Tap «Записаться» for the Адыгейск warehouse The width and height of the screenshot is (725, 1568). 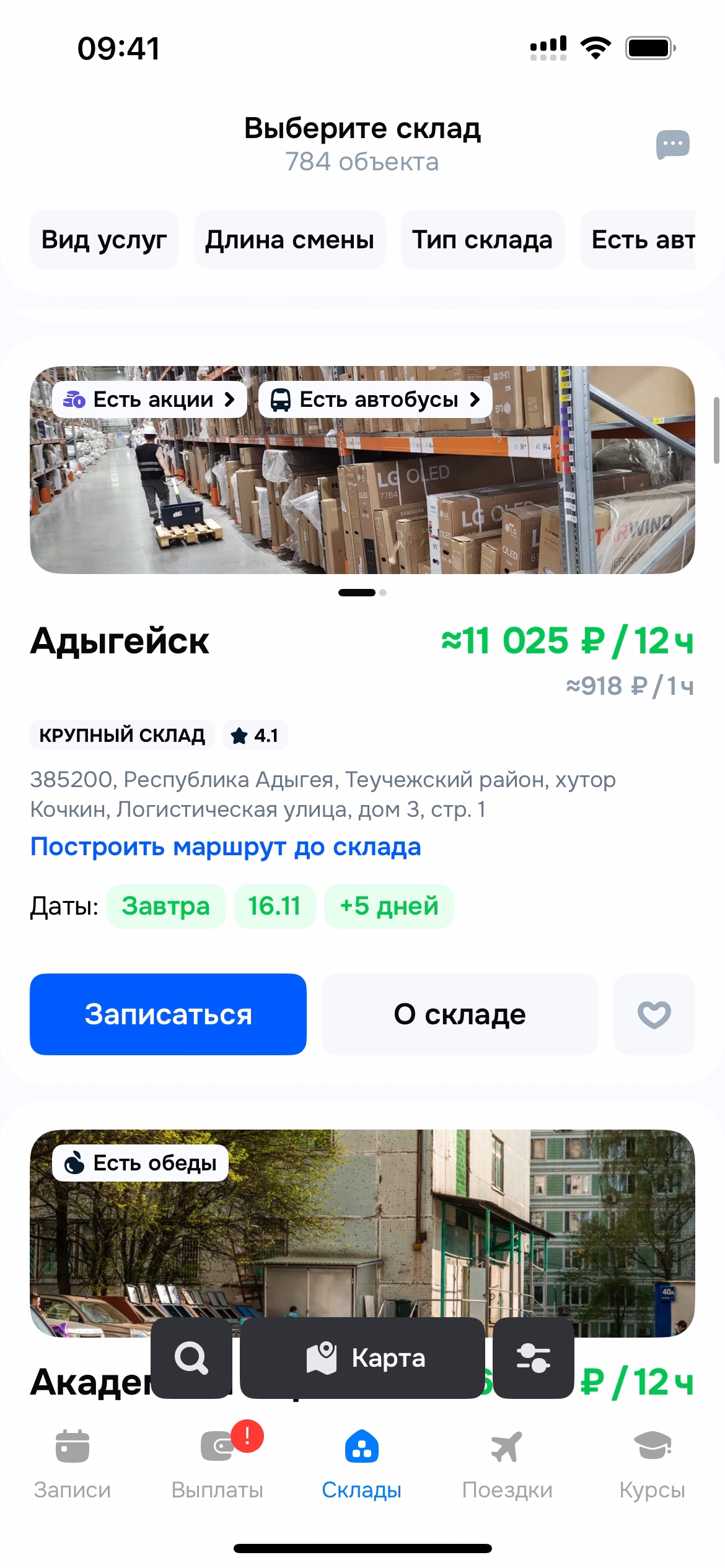point(168,1014)
